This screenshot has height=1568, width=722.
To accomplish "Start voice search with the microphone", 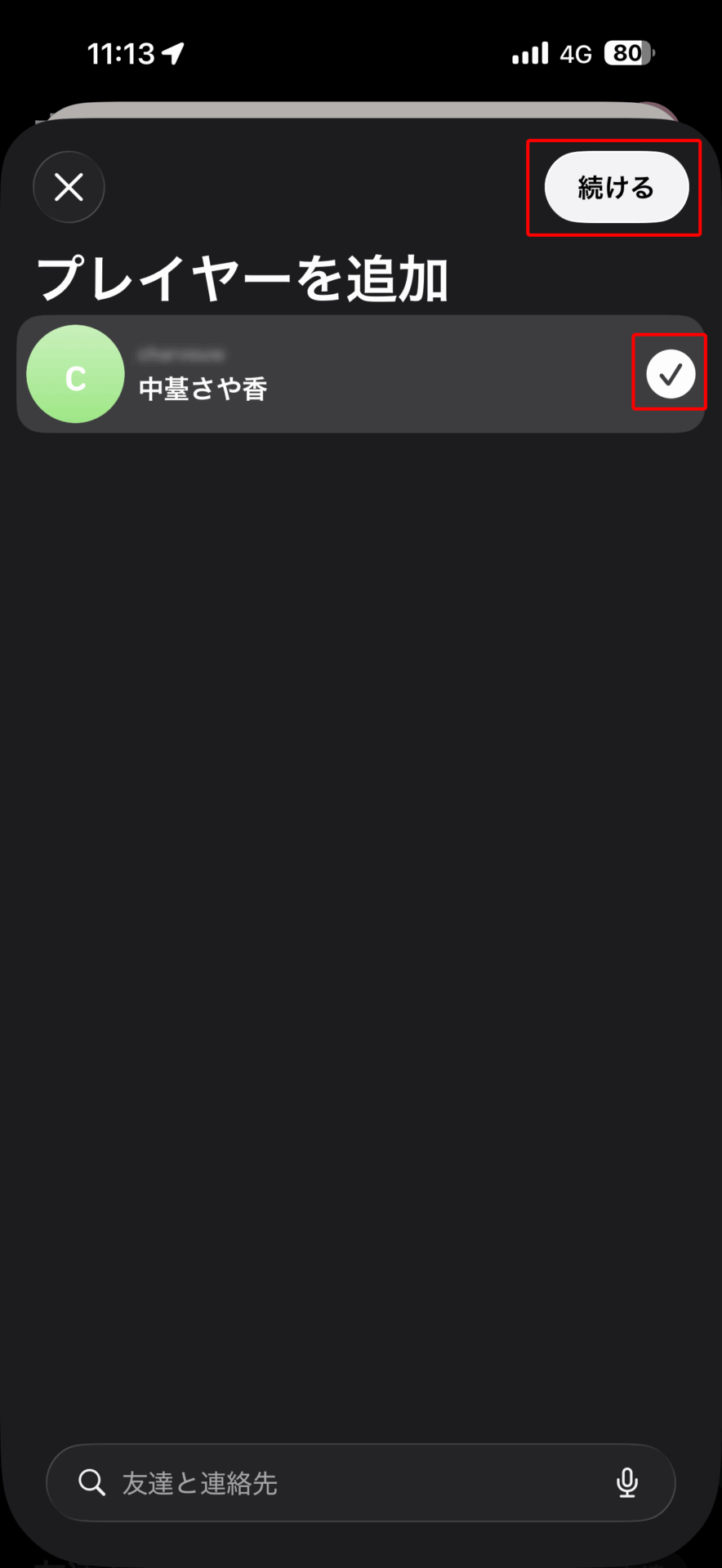I will coord(626,1482).
